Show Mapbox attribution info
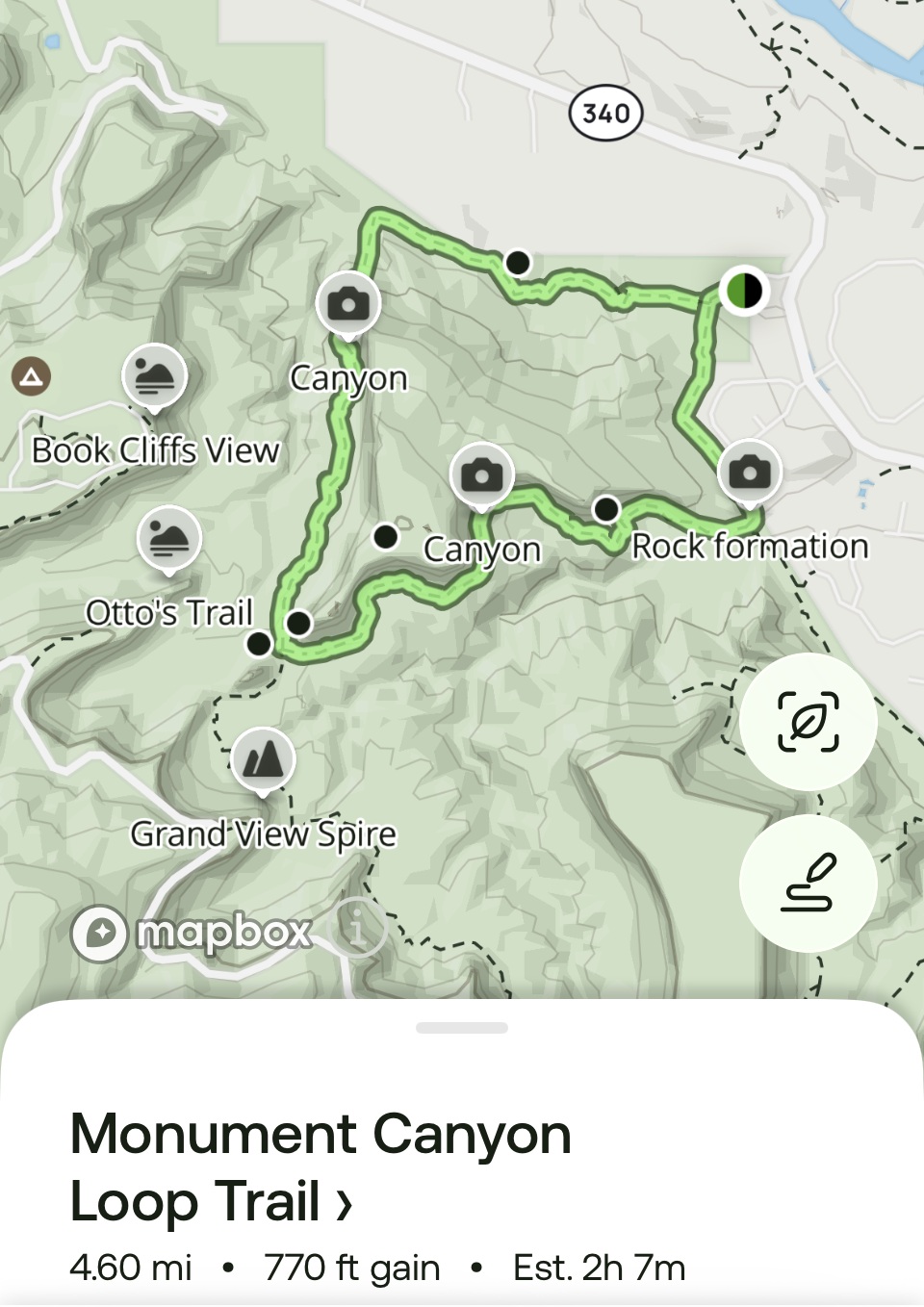924x1307 pixels. [x=357, y=930]
